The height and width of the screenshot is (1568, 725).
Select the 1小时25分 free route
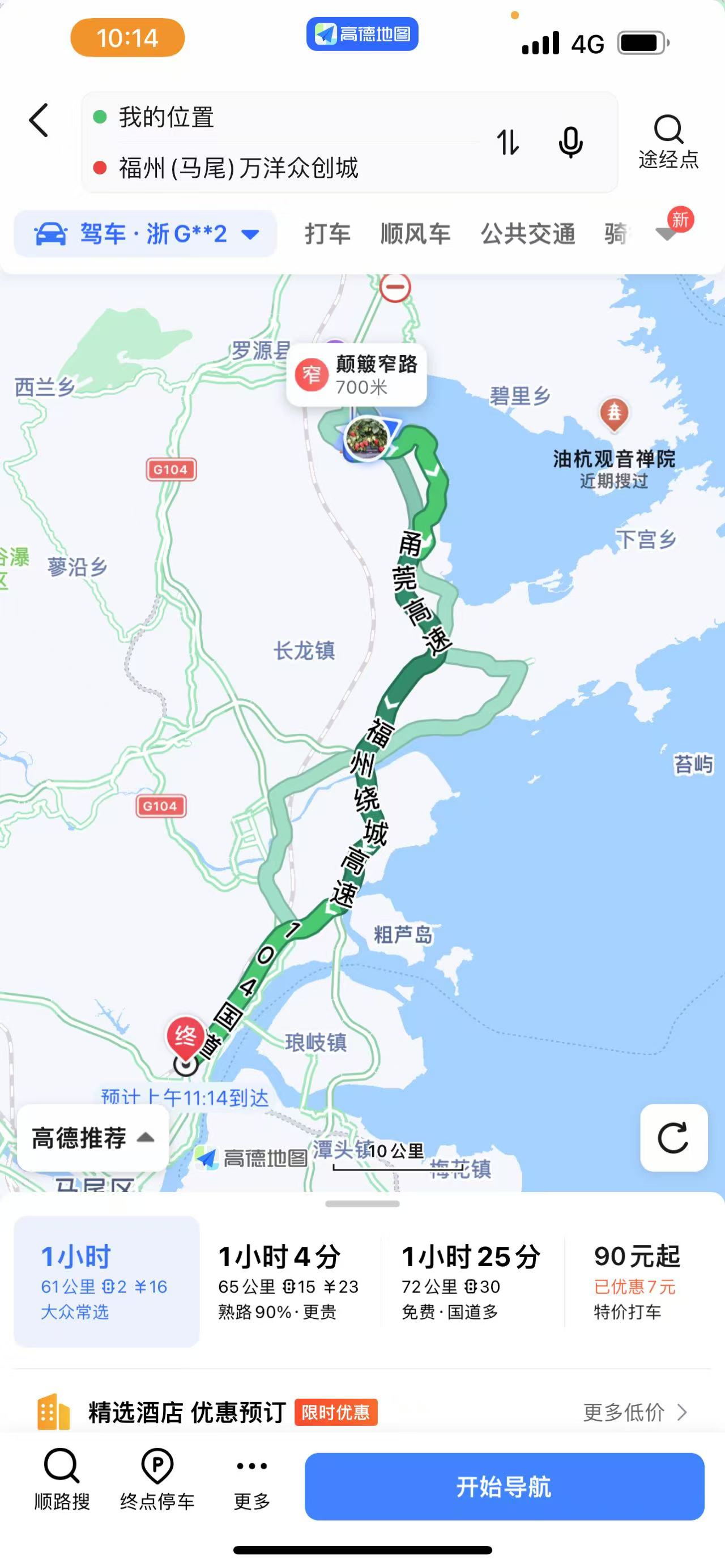(x=471, y=1281)
